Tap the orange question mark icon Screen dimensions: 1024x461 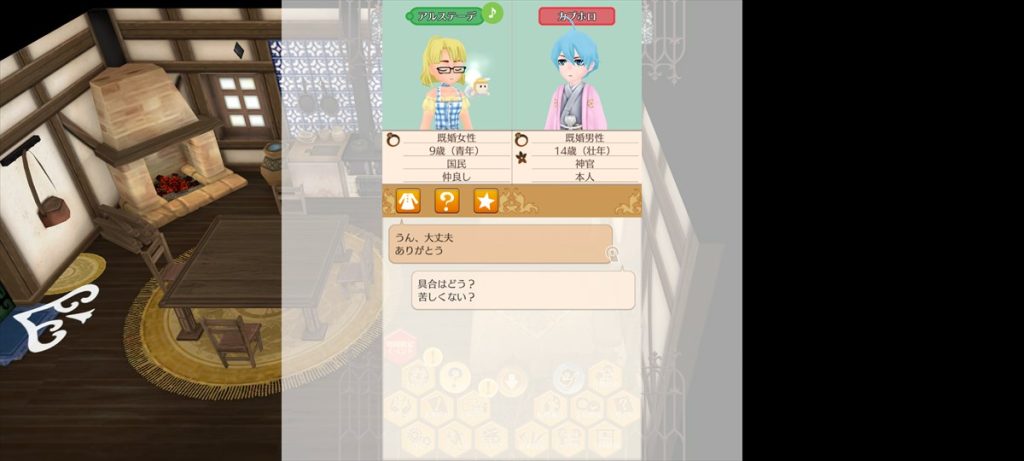pos(446,201)
